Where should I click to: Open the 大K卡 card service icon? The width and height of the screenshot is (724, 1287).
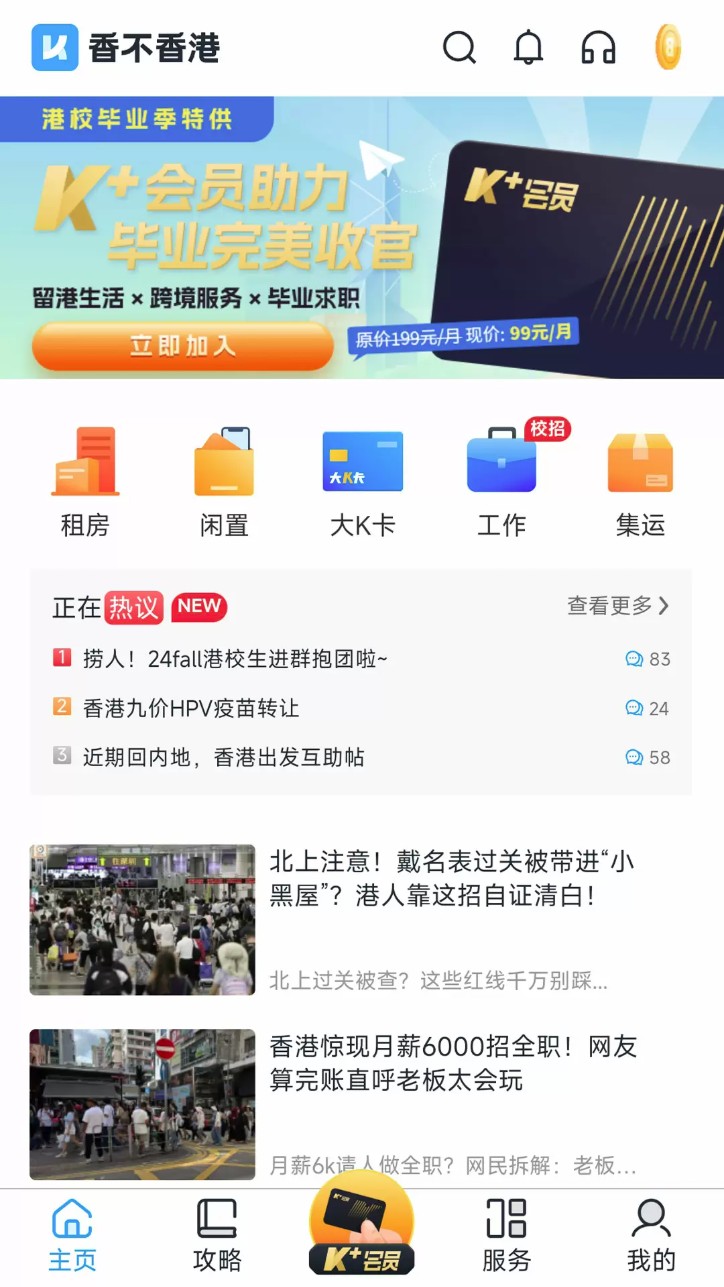[x=362, y=461]
